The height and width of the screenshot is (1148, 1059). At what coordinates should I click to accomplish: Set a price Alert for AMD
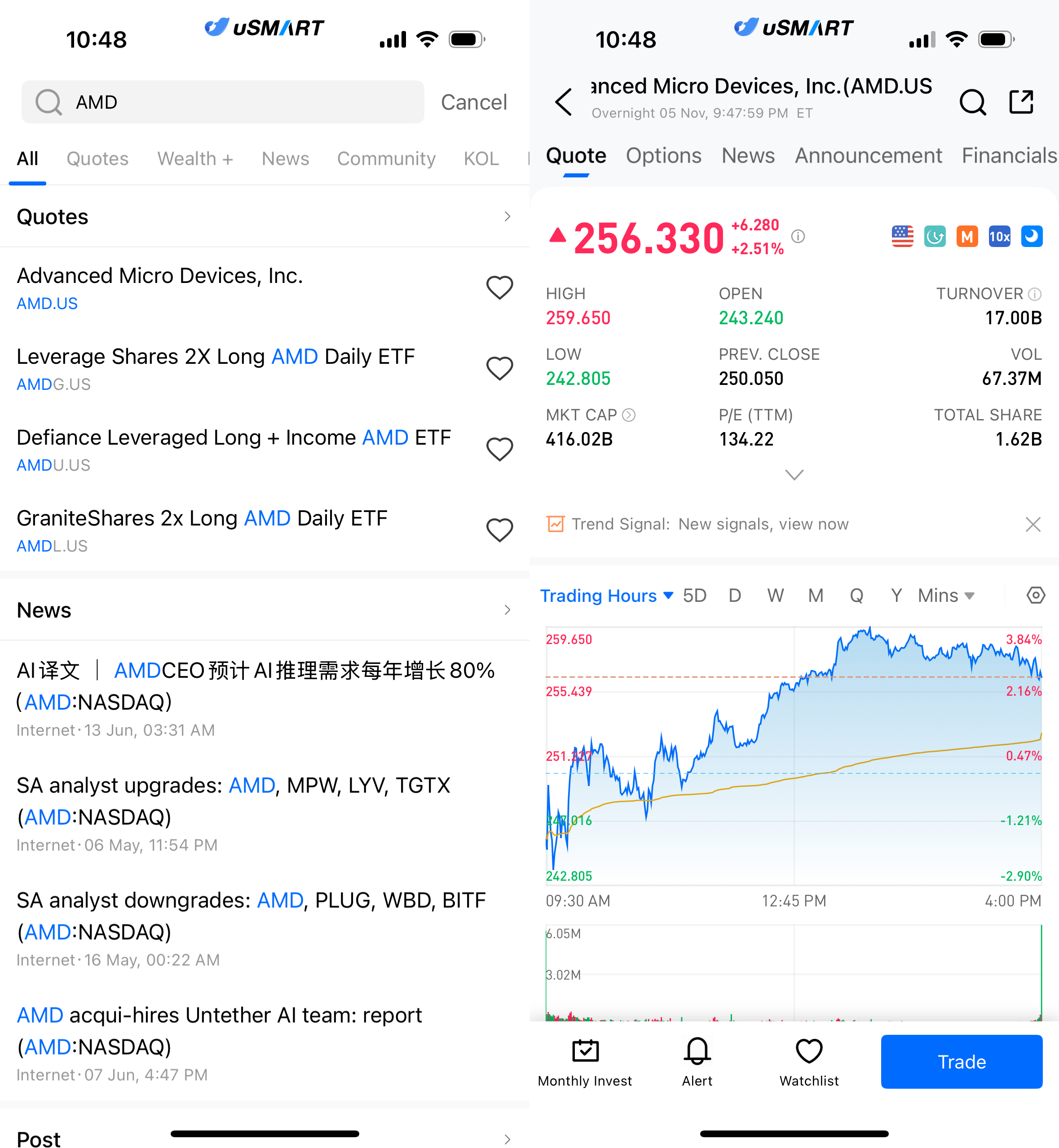[697, 1061]
